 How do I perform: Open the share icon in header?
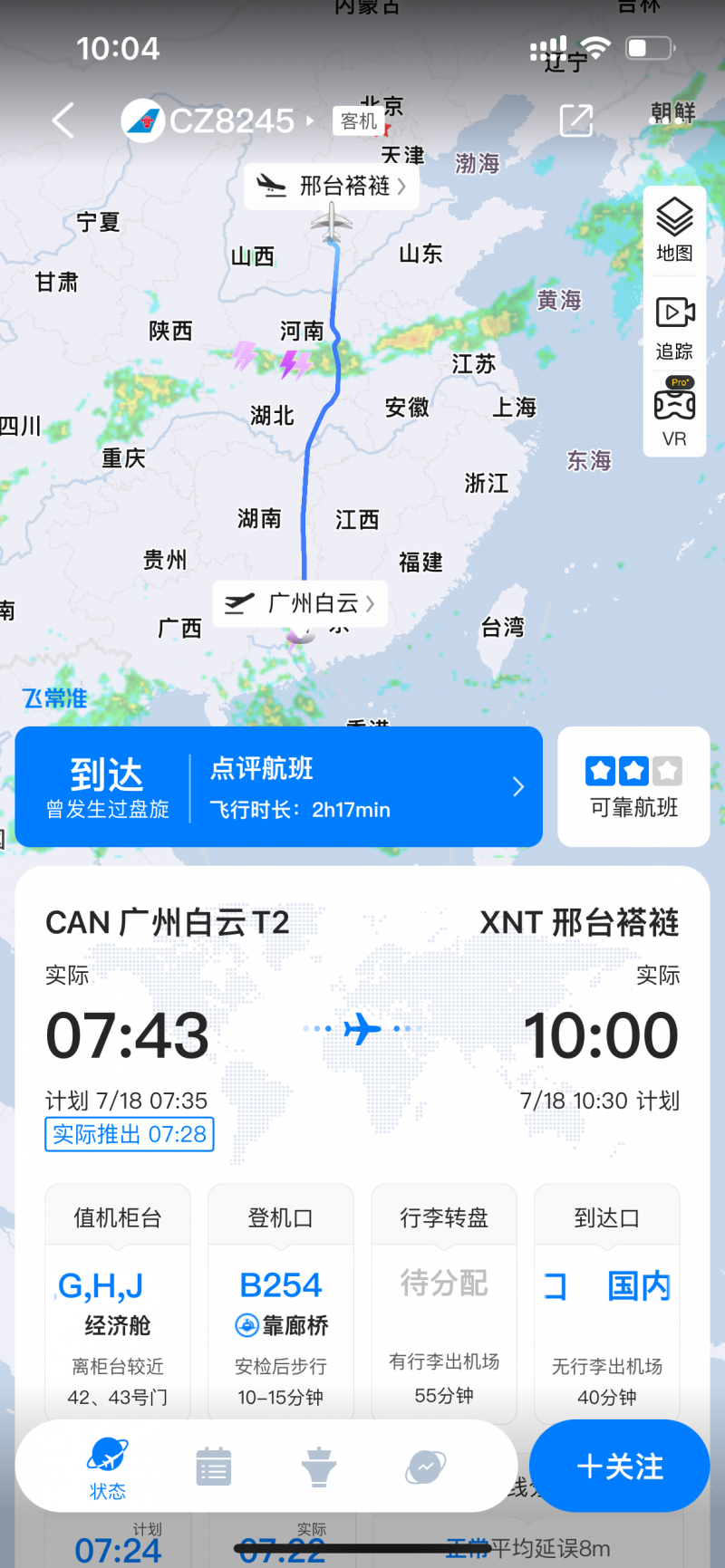click(575, 120)
